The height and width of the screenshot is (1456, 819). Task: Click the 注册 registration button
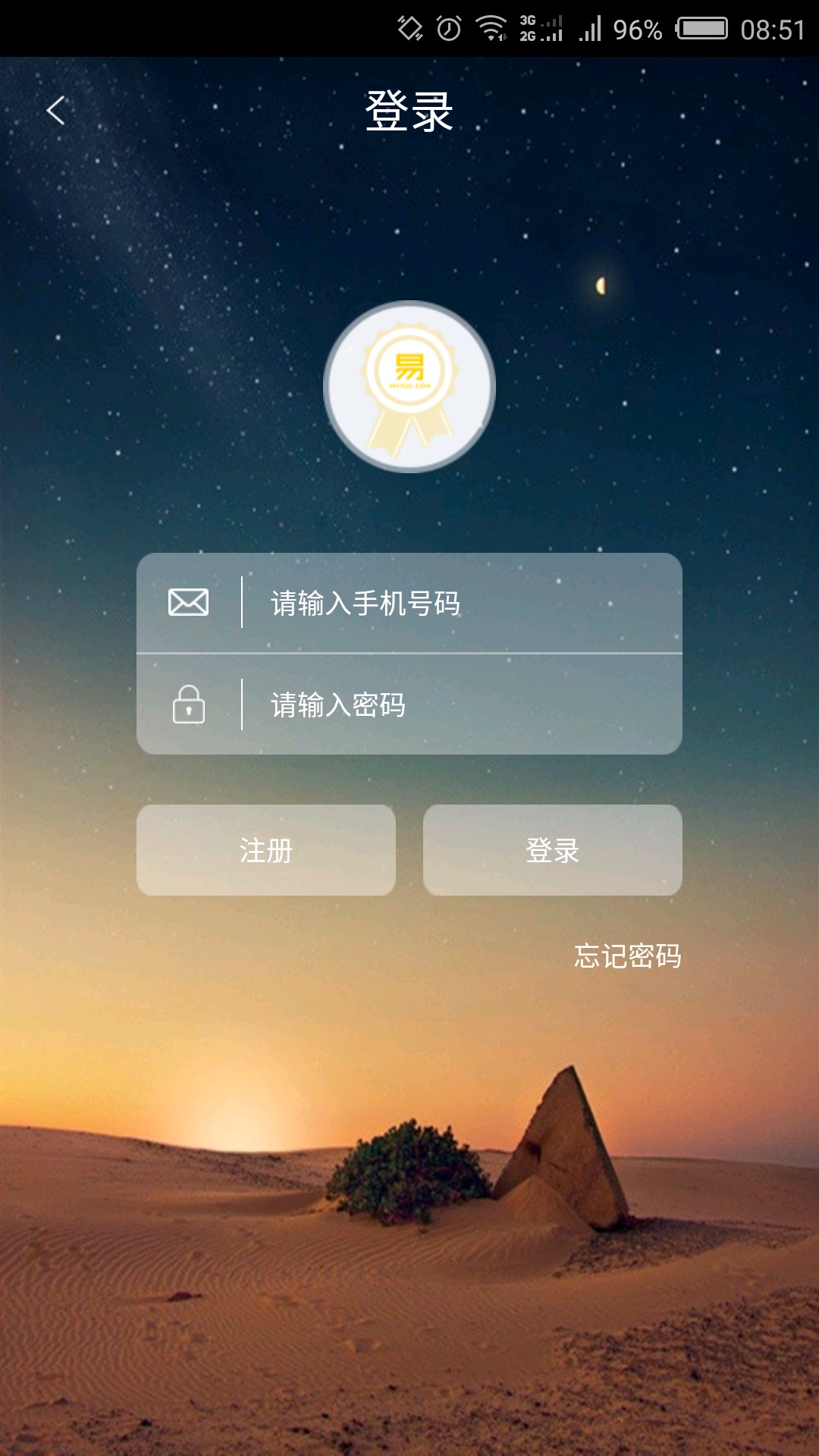(266, 850)
